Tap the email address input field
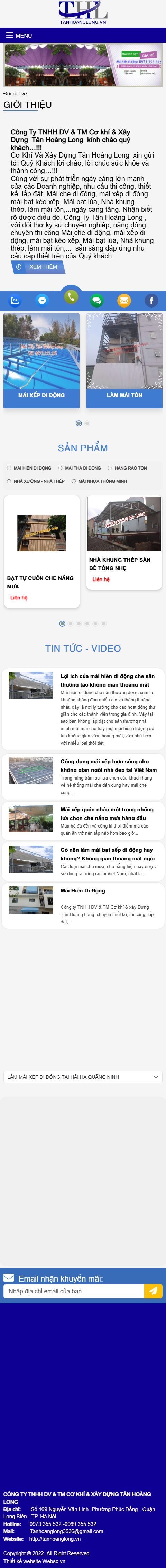The width and height of the screenshot is (166, 1568). pyautogui.click(x=74, y=1291)
